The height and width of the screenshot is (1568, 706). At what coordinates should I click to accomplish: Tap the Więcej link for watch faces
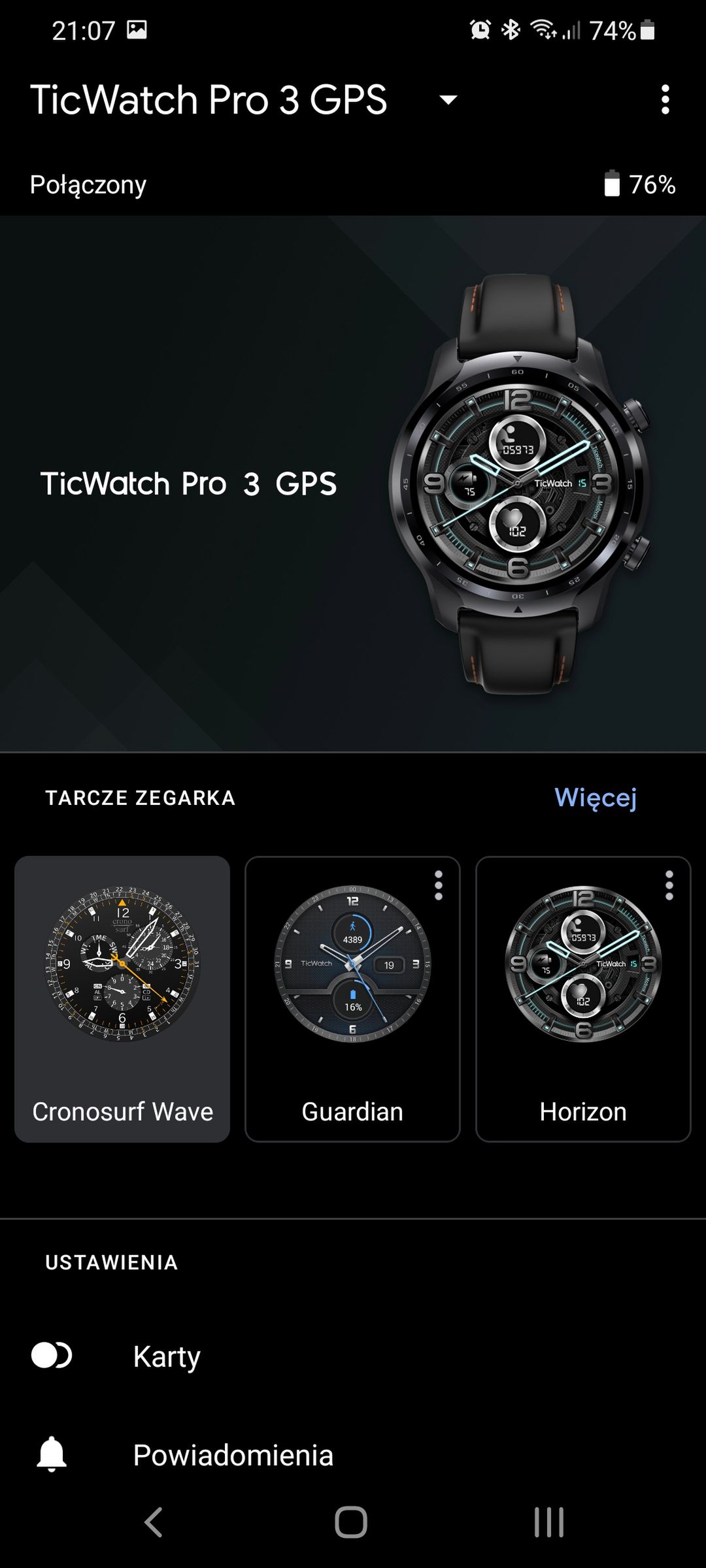click(x=596, y=798)
